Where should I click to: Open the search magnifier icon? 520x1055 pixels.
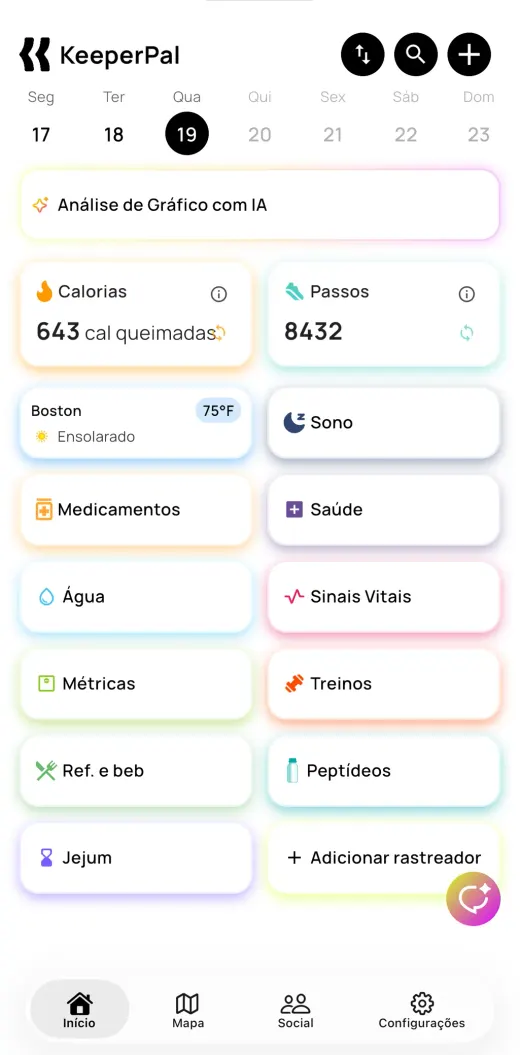416,54
